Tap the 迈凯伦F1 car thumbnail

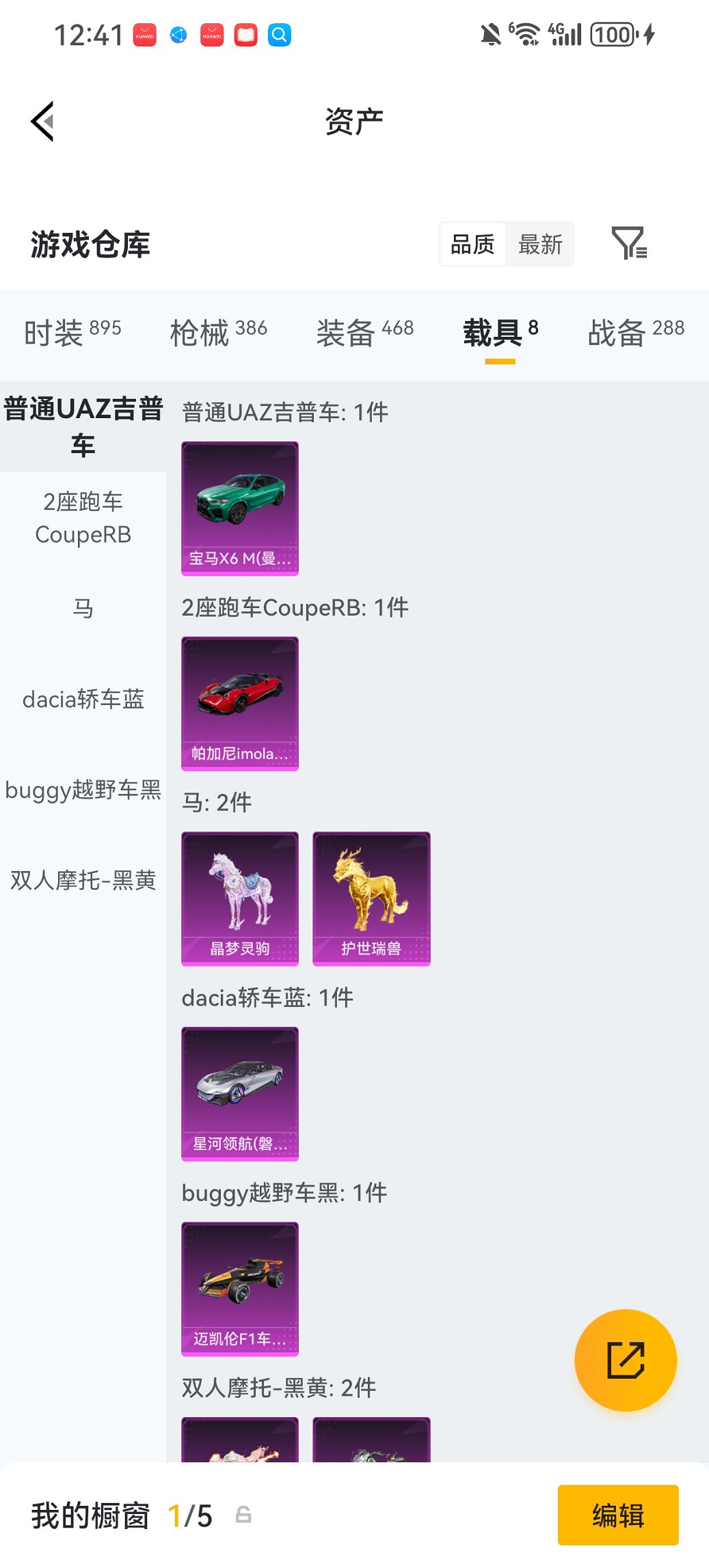[239, 1288]
